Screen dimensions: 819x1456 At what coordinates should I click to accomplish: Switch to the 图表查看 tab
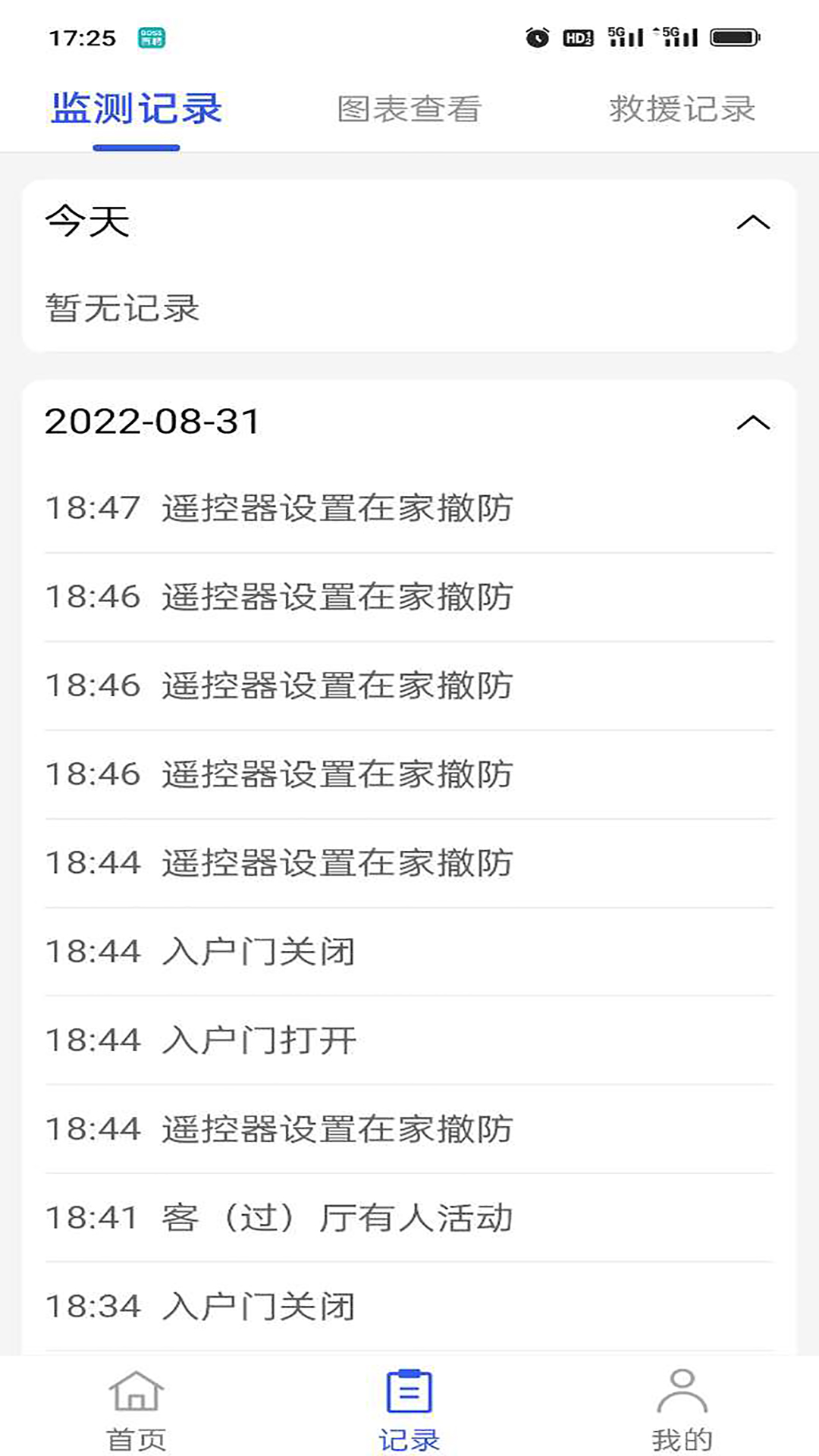click(x=410, y=110)
